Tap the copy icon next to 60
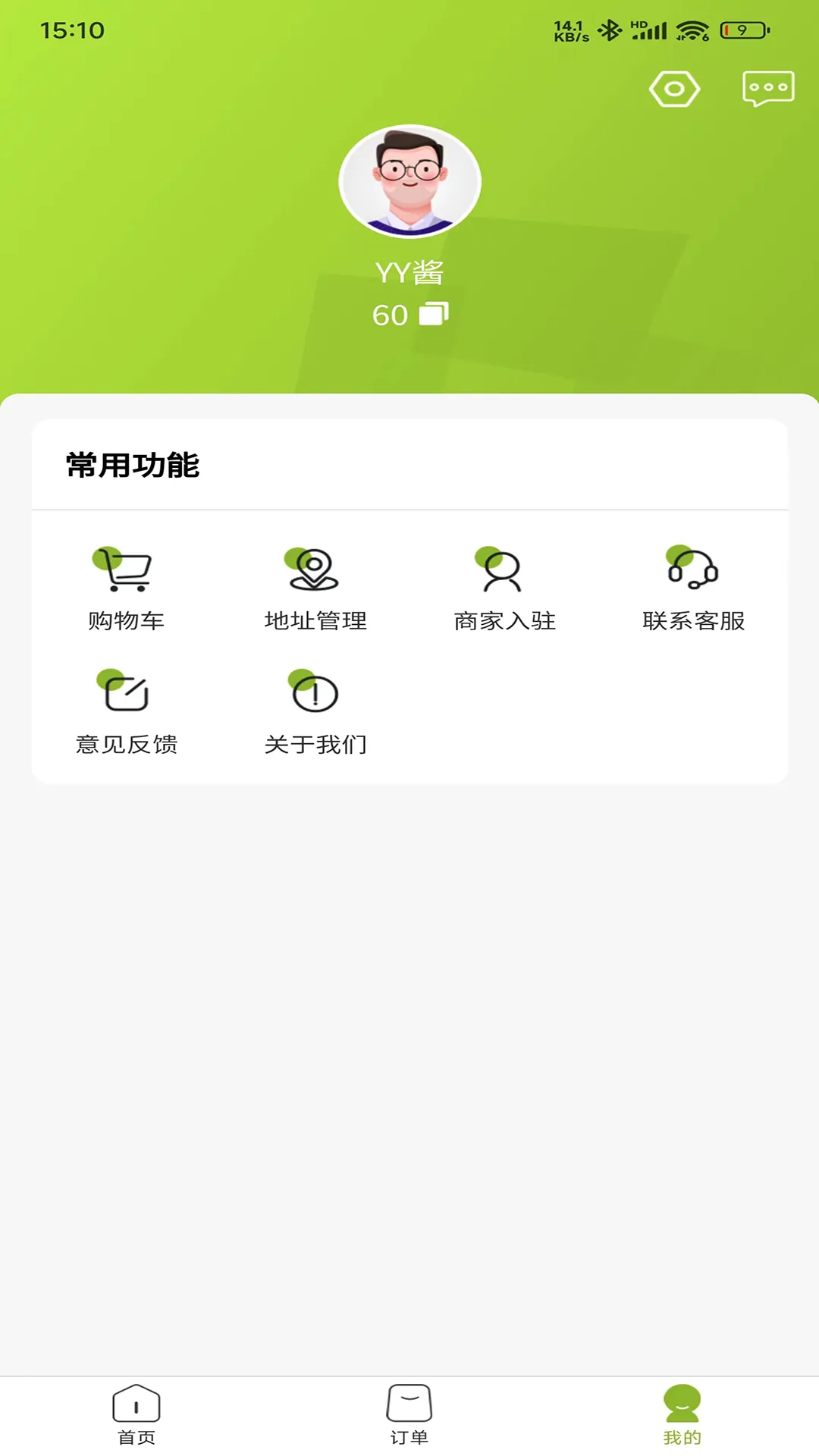The image size is (819, 1456). tap(434, 313)
